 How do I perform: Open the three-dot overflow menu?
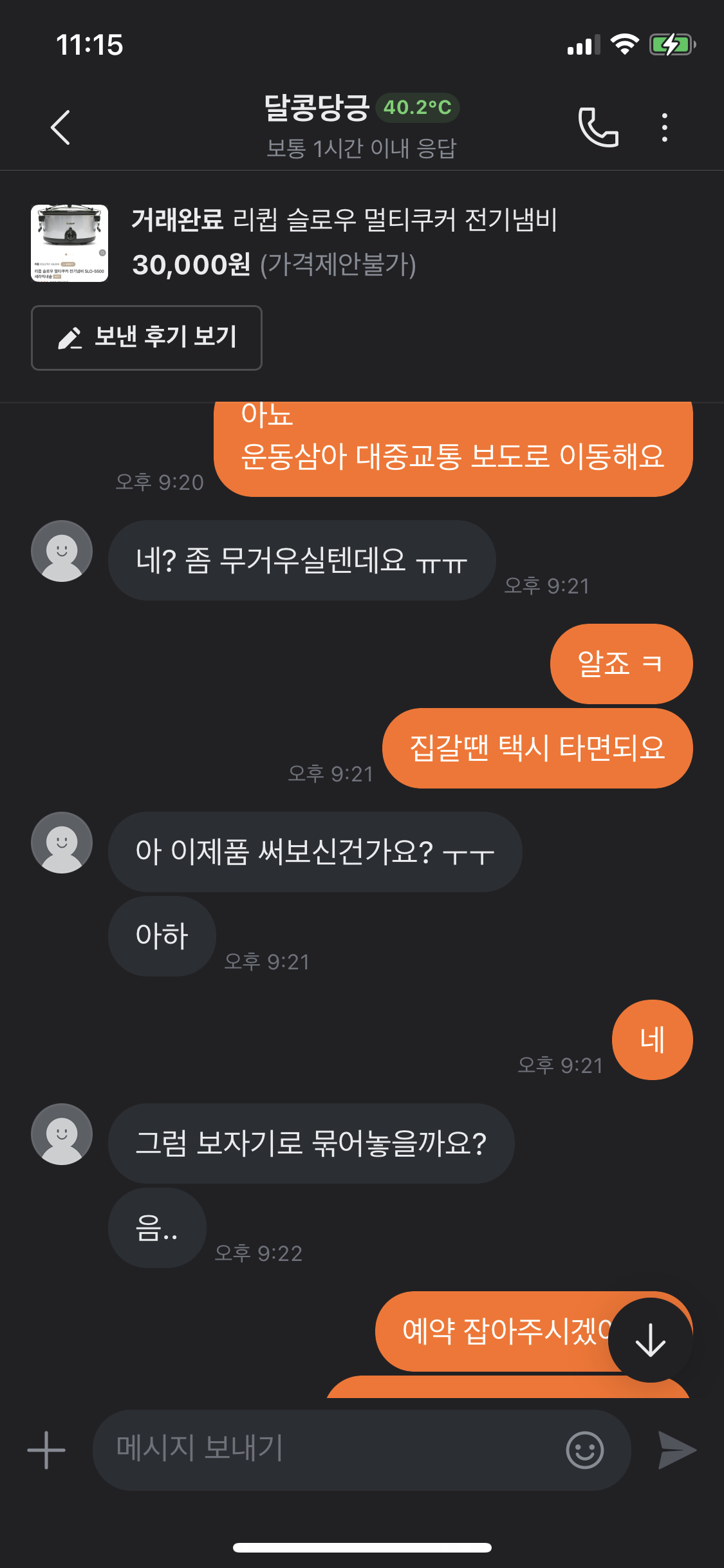point(665,127)
